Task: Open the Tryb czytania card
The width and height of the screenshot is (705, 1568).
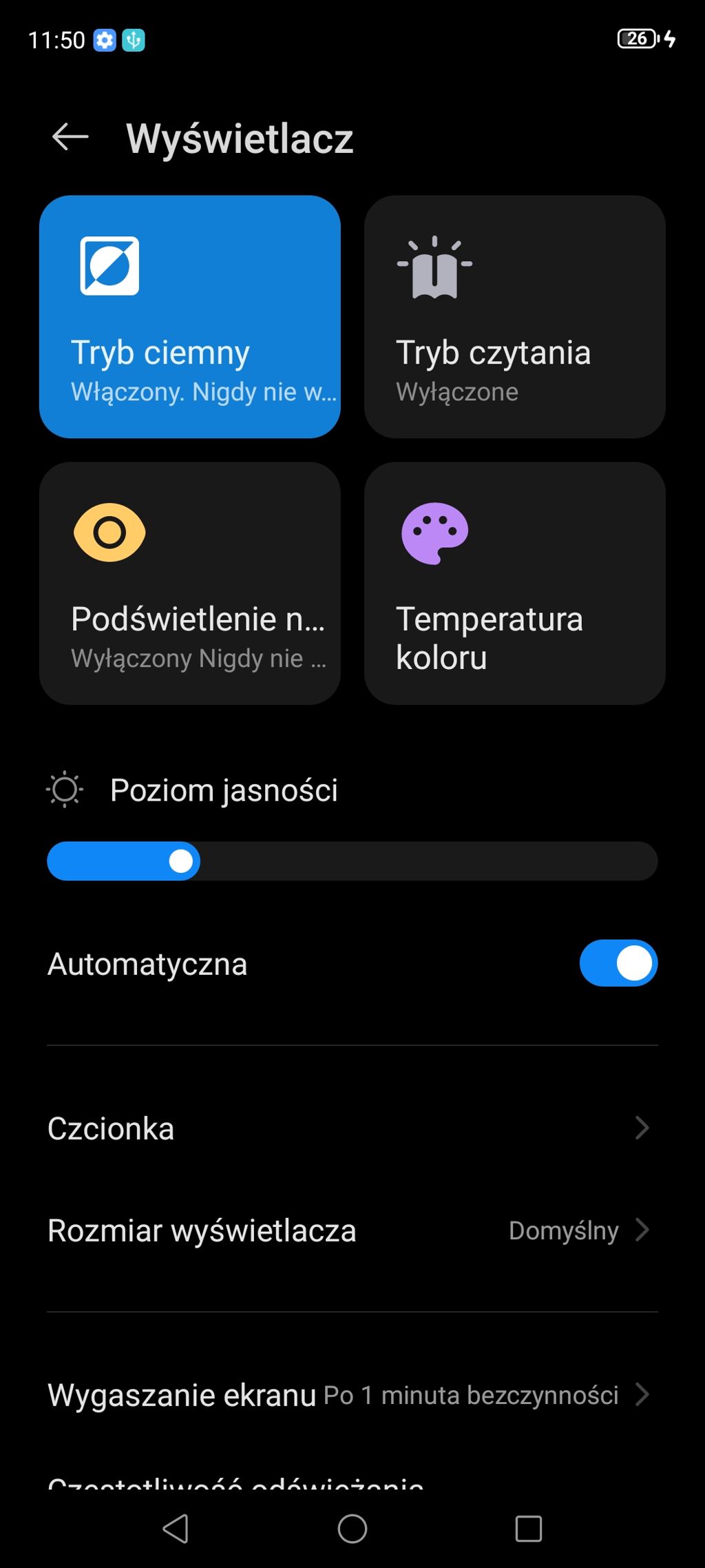Action: 514,317
